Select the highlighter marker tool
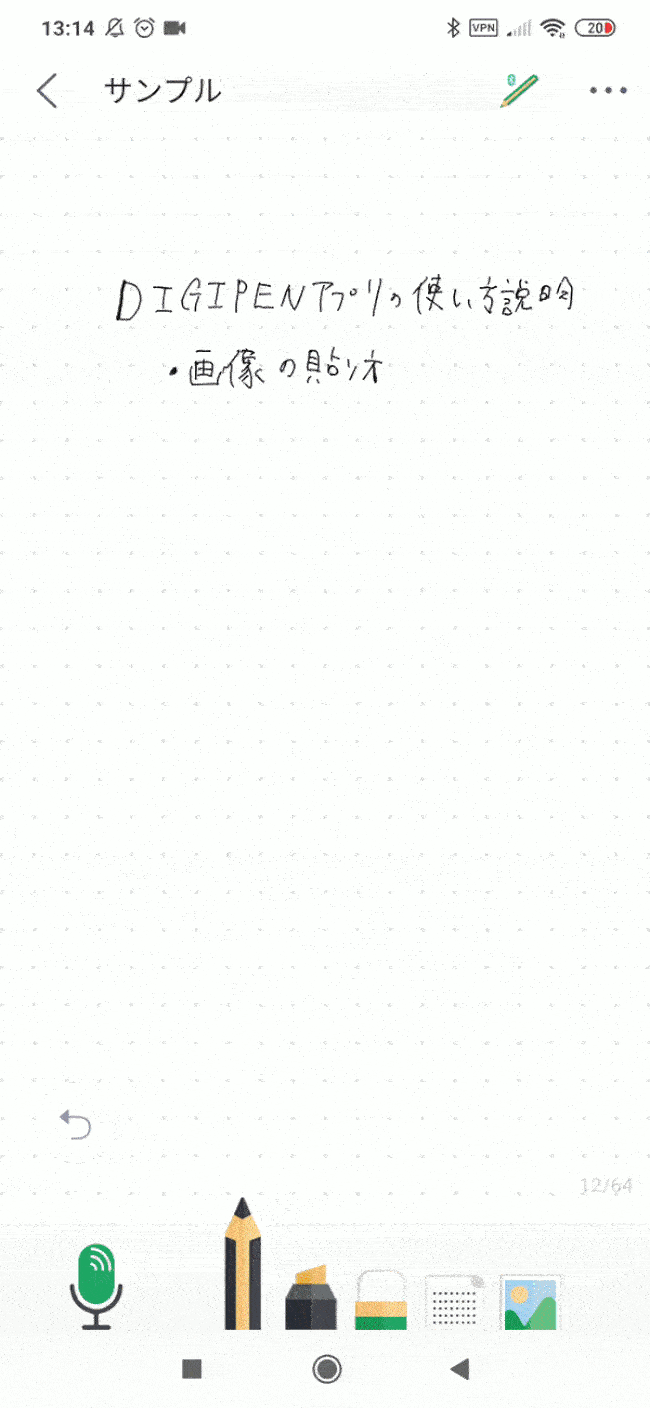The height and width of the screenshot is (1408, 650). click(x=311, y=1297)
